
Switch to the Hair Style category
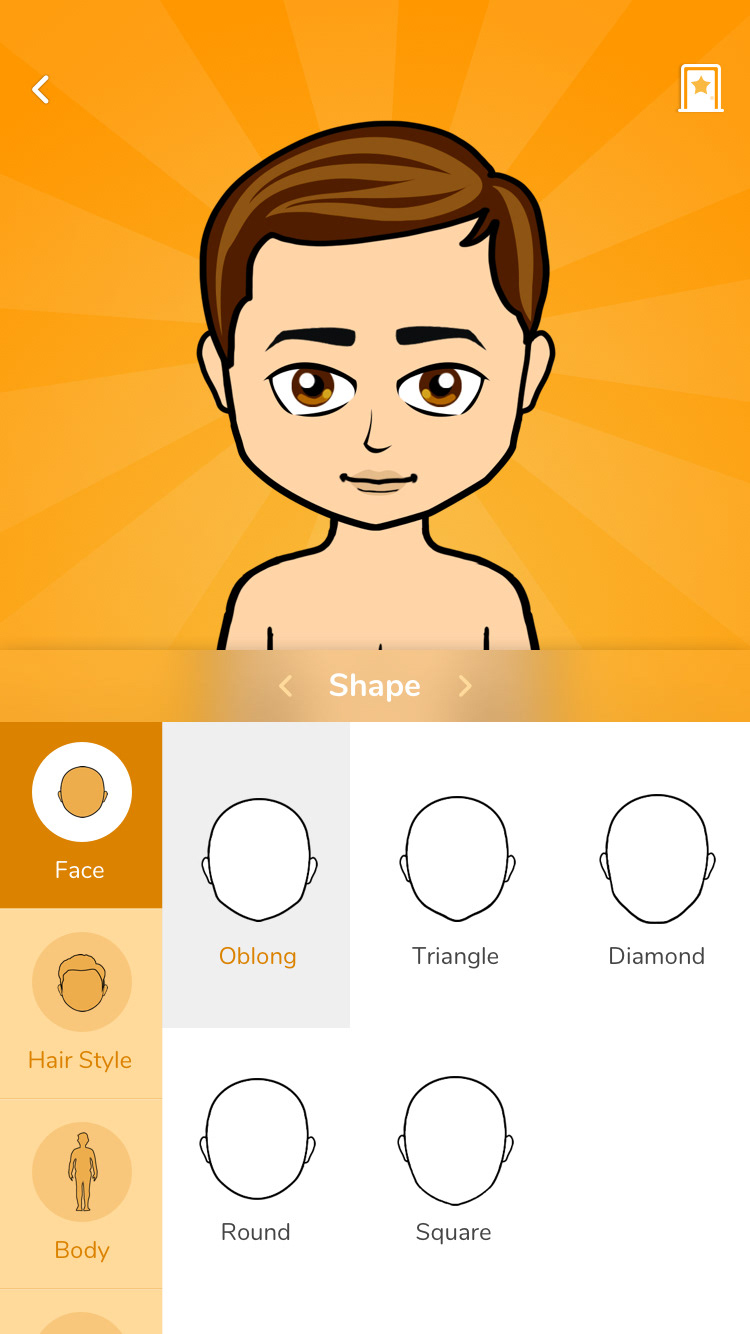(x=81, y=1003)
